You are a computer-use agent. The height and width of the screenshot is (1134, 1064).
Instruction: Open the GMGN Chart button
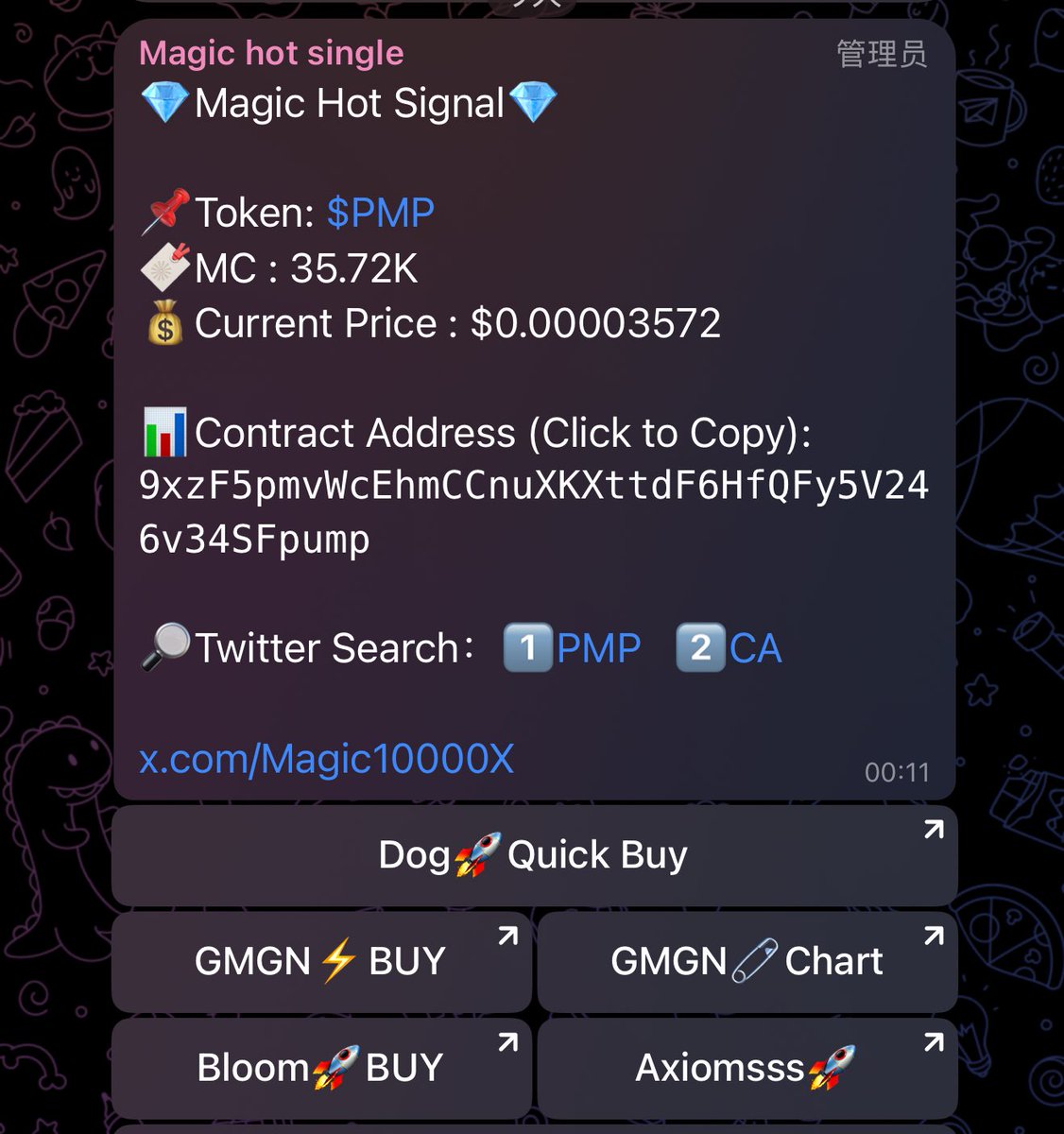[x=747, y=961]
